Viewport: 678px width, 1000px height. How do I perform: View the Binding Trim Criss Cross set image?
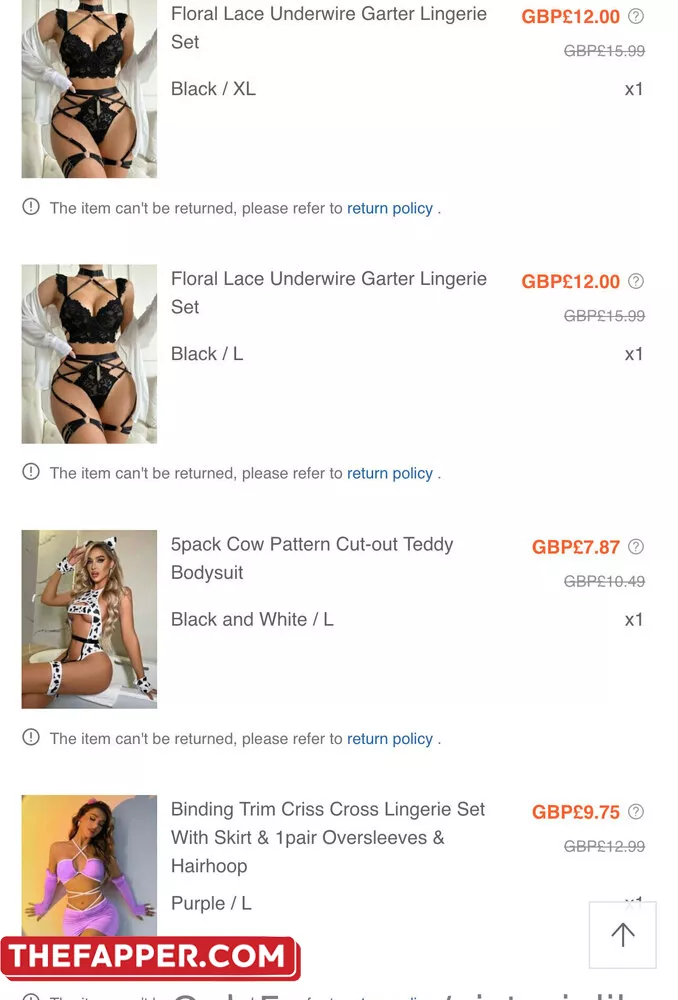point(89,865)
